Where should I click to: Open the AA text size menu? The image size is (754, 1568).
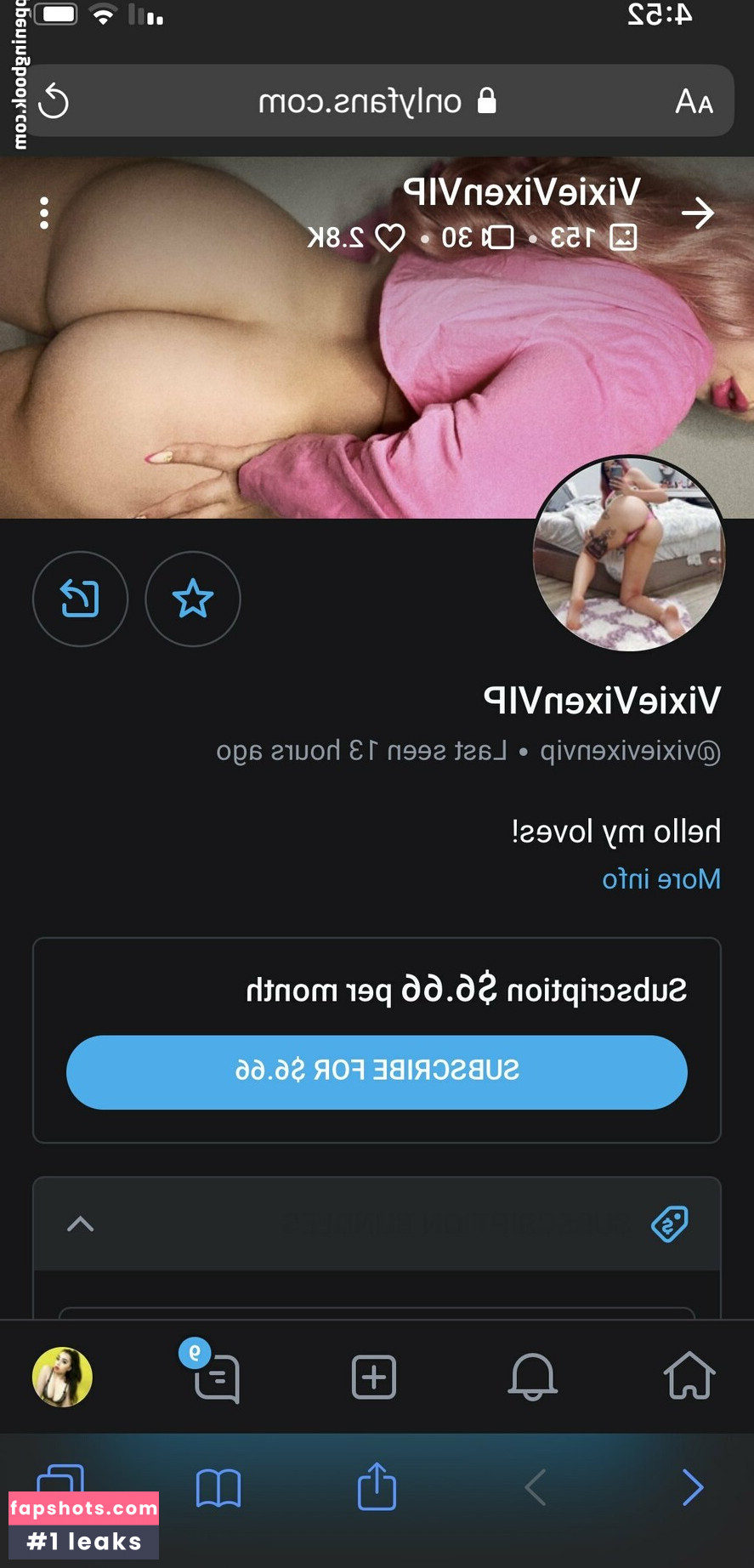pyautogui.click(x=695, y=100)
